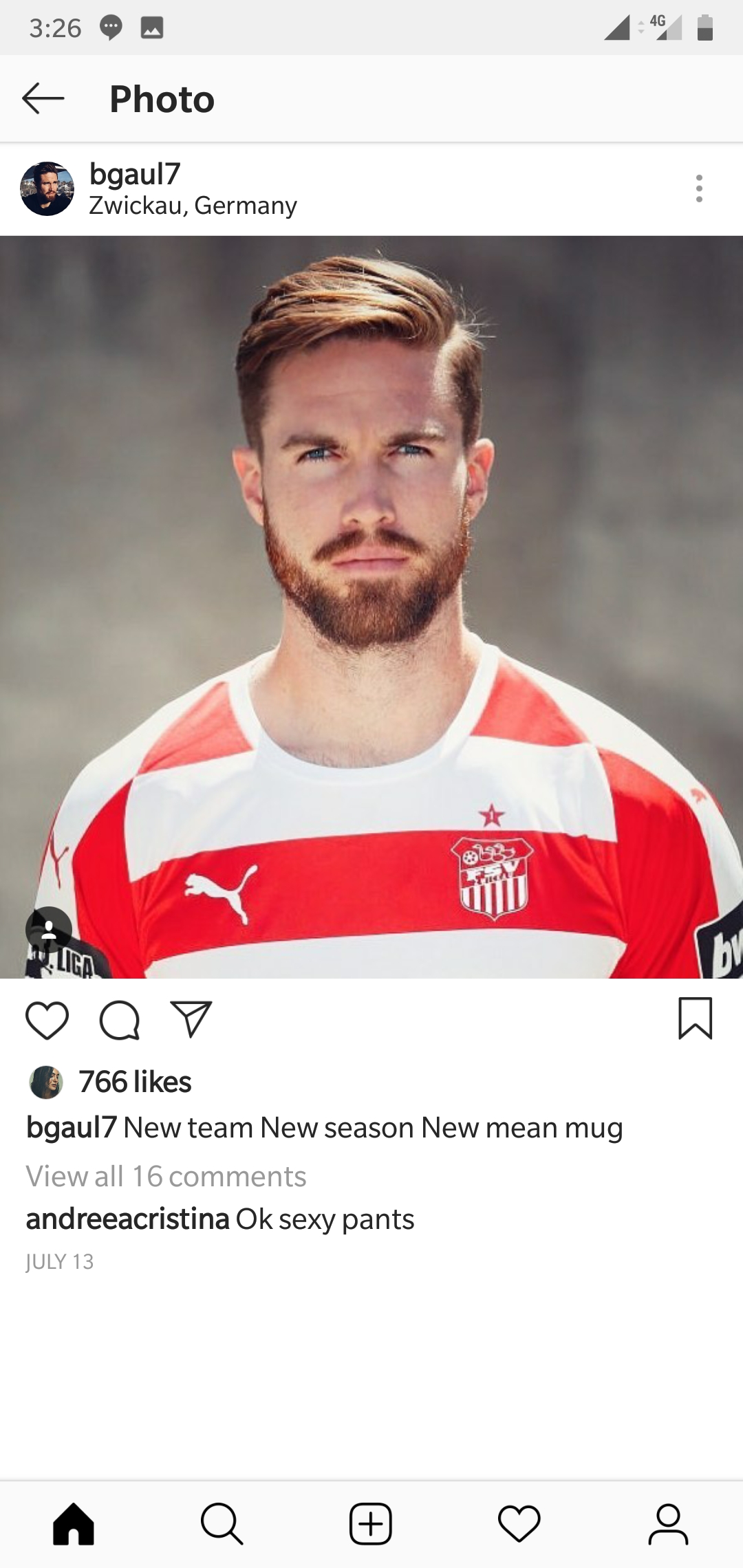View who liked: 766 likes
This screenshot has height=1568, width=743.
135,1082
